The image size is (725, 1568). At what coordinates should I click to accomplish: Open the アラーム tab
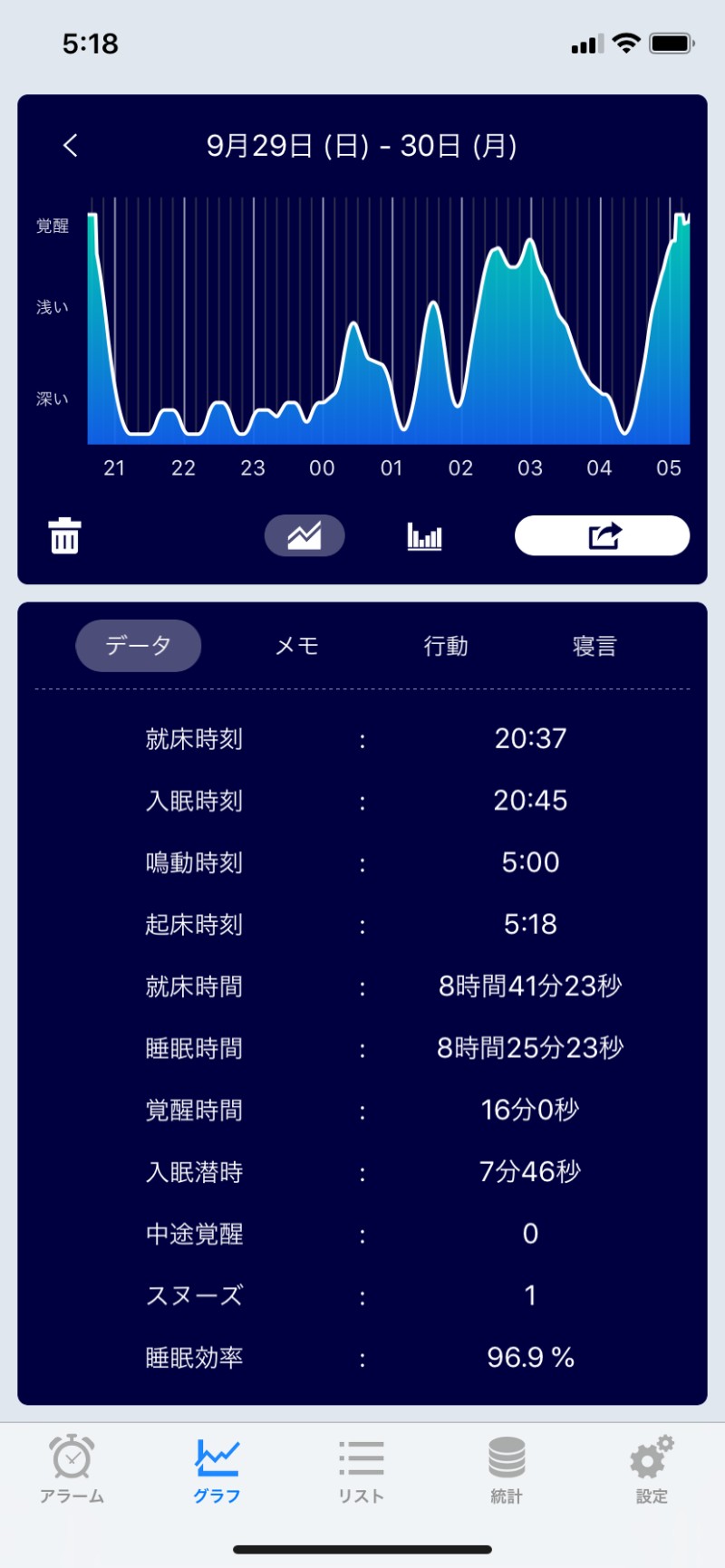(x=72, y=1469)
